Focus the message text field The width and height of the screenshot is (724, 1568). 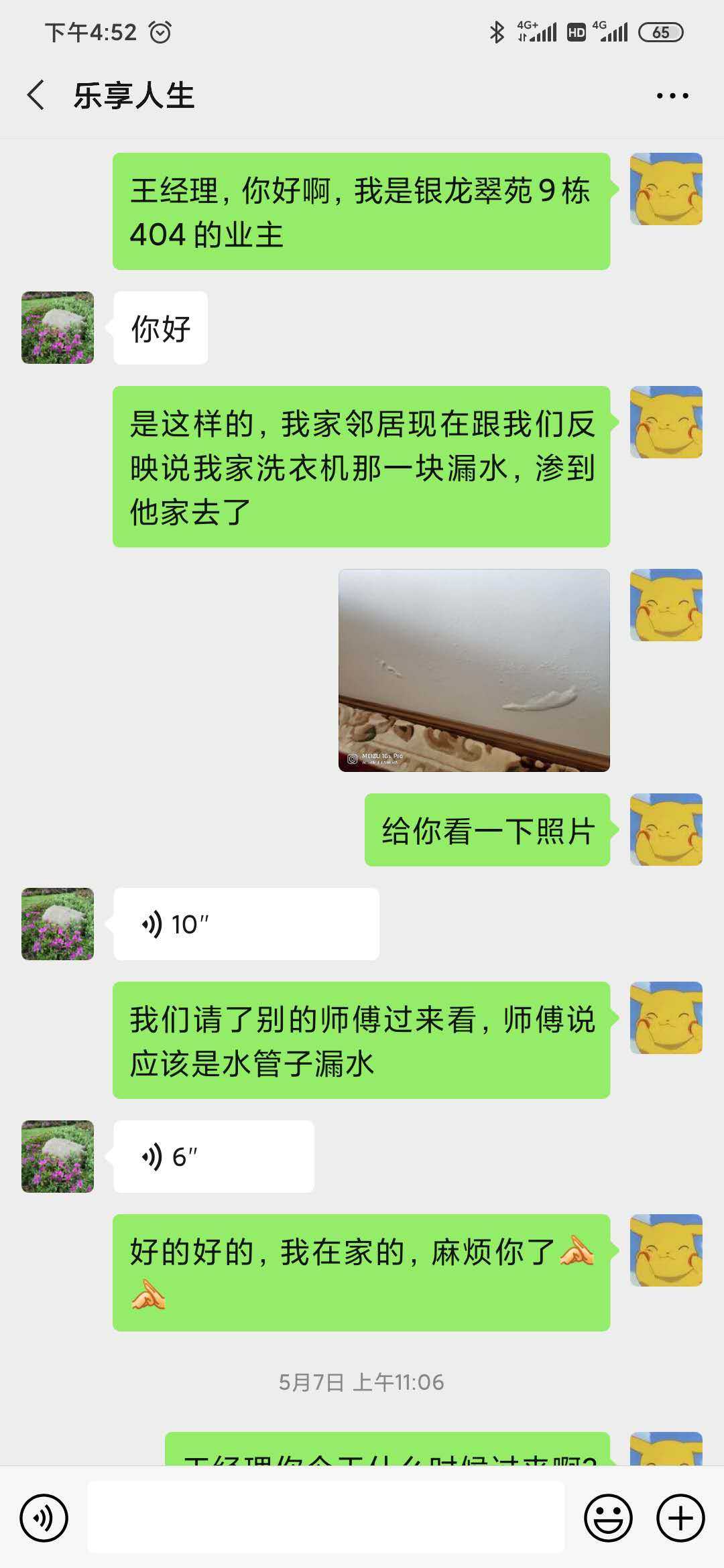(326, 1518)
